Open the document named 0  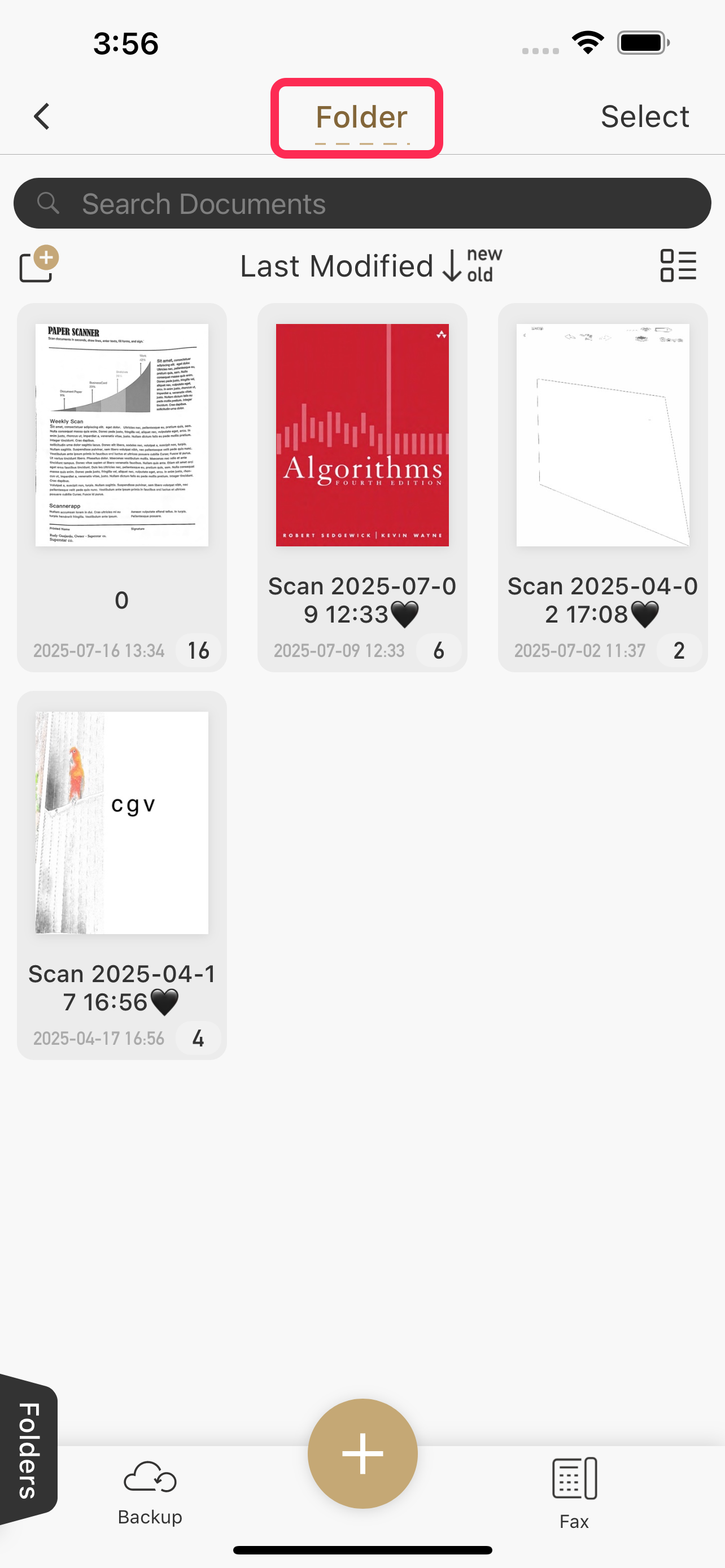coord(122,487)
